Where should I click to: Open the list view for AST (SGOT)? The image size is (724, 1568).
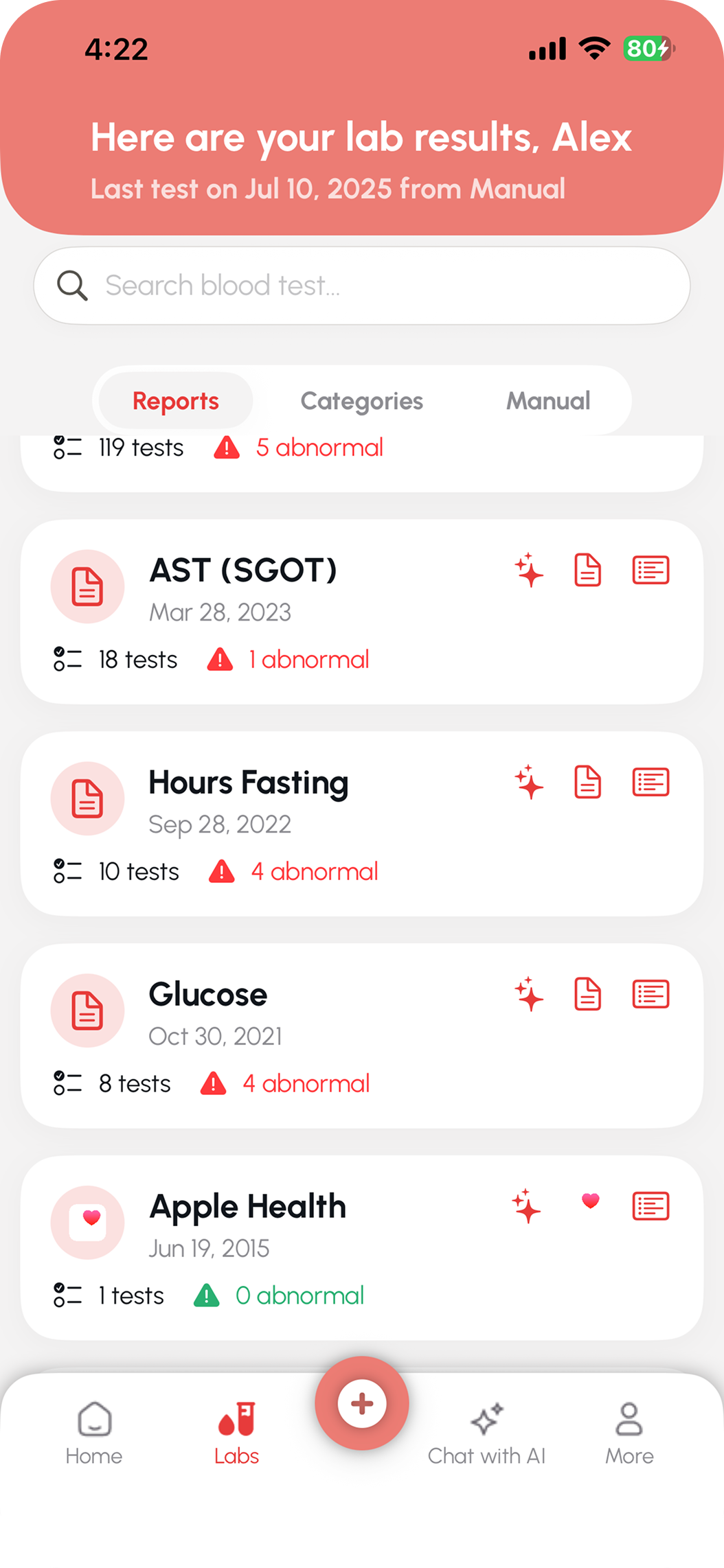(651, 570)
